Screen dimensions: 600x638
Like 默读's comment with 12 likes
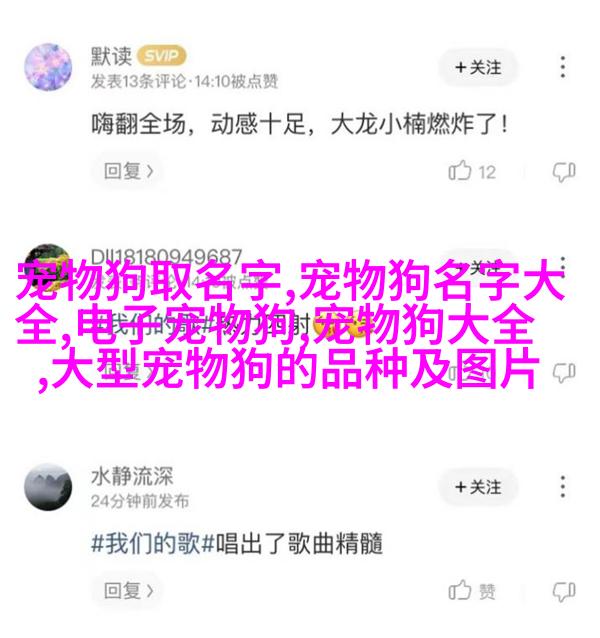coord(473,171)
